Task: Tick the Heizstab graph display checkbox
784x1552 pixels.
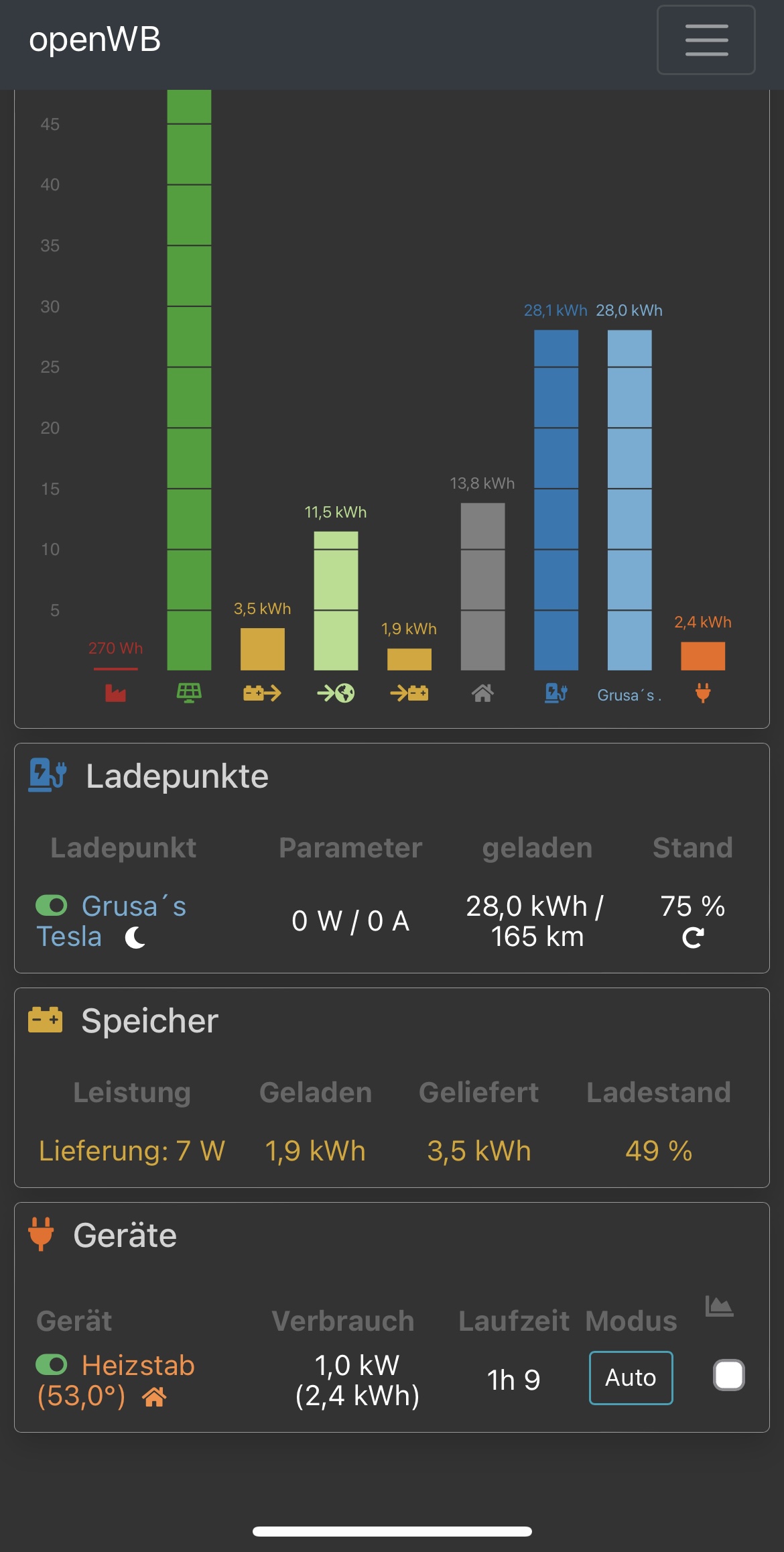Action: pyautogui.click(x=728, y=1375)
